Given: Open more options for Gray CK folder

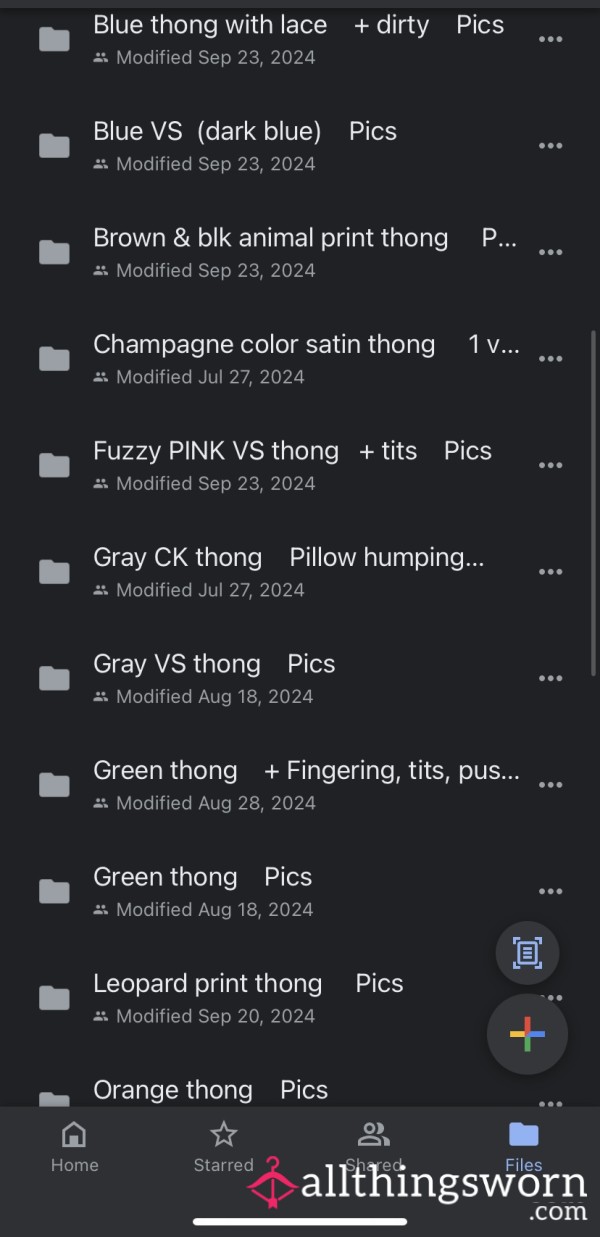Looking at the screenshot, I should coord(550,572).
